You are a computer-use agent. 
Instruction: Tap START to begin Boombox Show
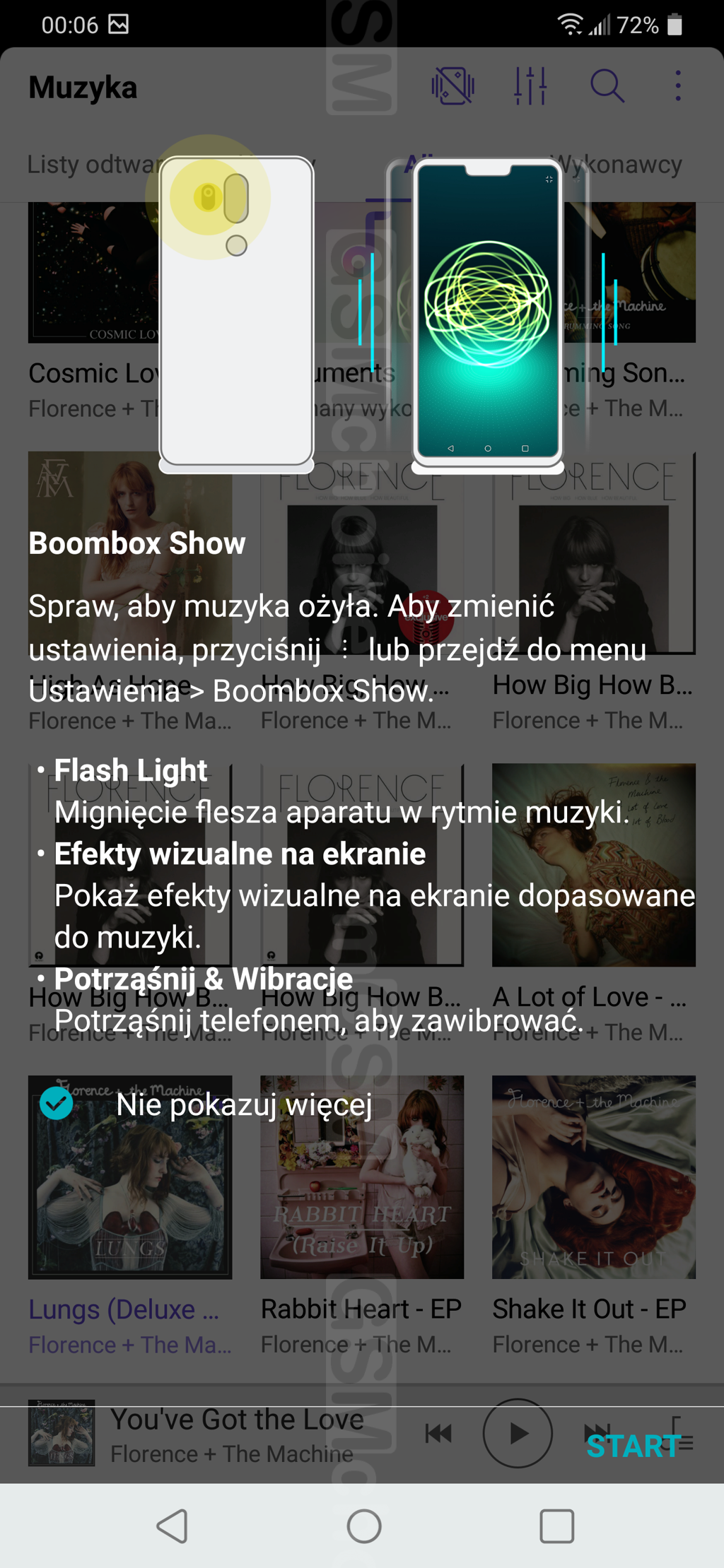632,1446
